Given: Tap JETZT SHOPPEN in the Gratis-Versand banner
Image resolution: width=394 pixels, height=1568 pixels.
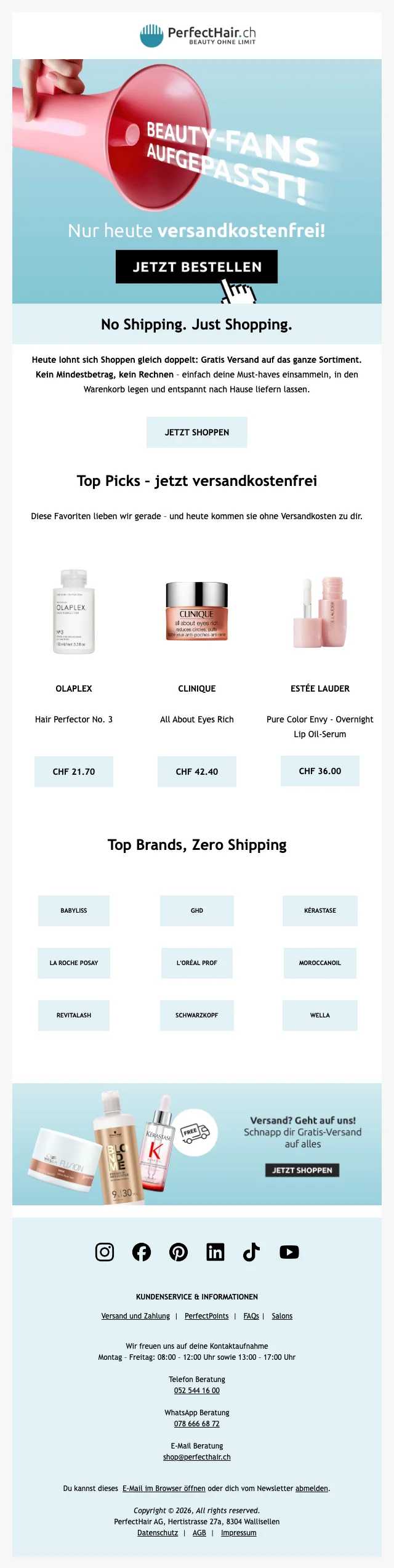Looking at the screenshot, I should pyautogui.click(x=302, y=1170).
